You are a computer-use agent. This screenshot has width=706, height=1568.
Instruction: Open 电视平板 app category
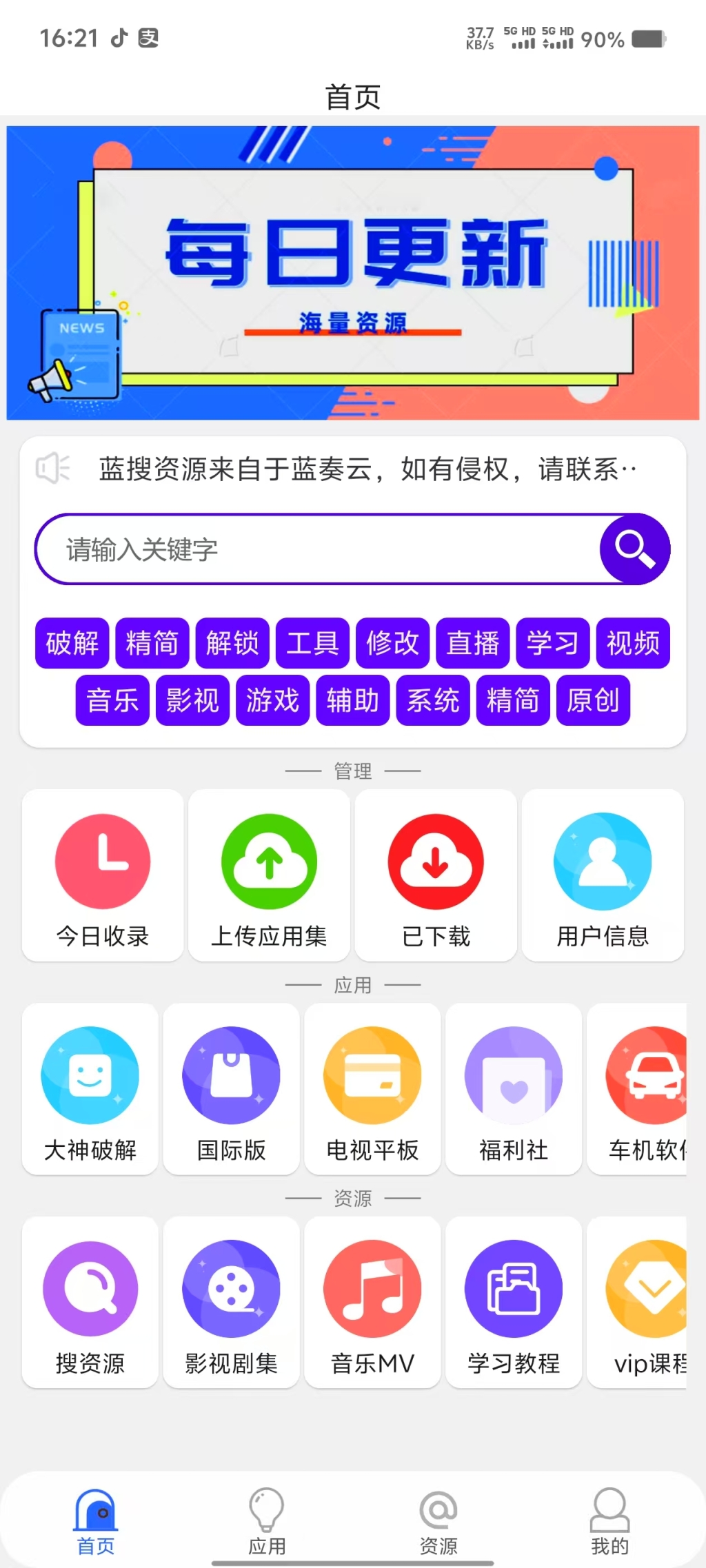click(372, 1089)
